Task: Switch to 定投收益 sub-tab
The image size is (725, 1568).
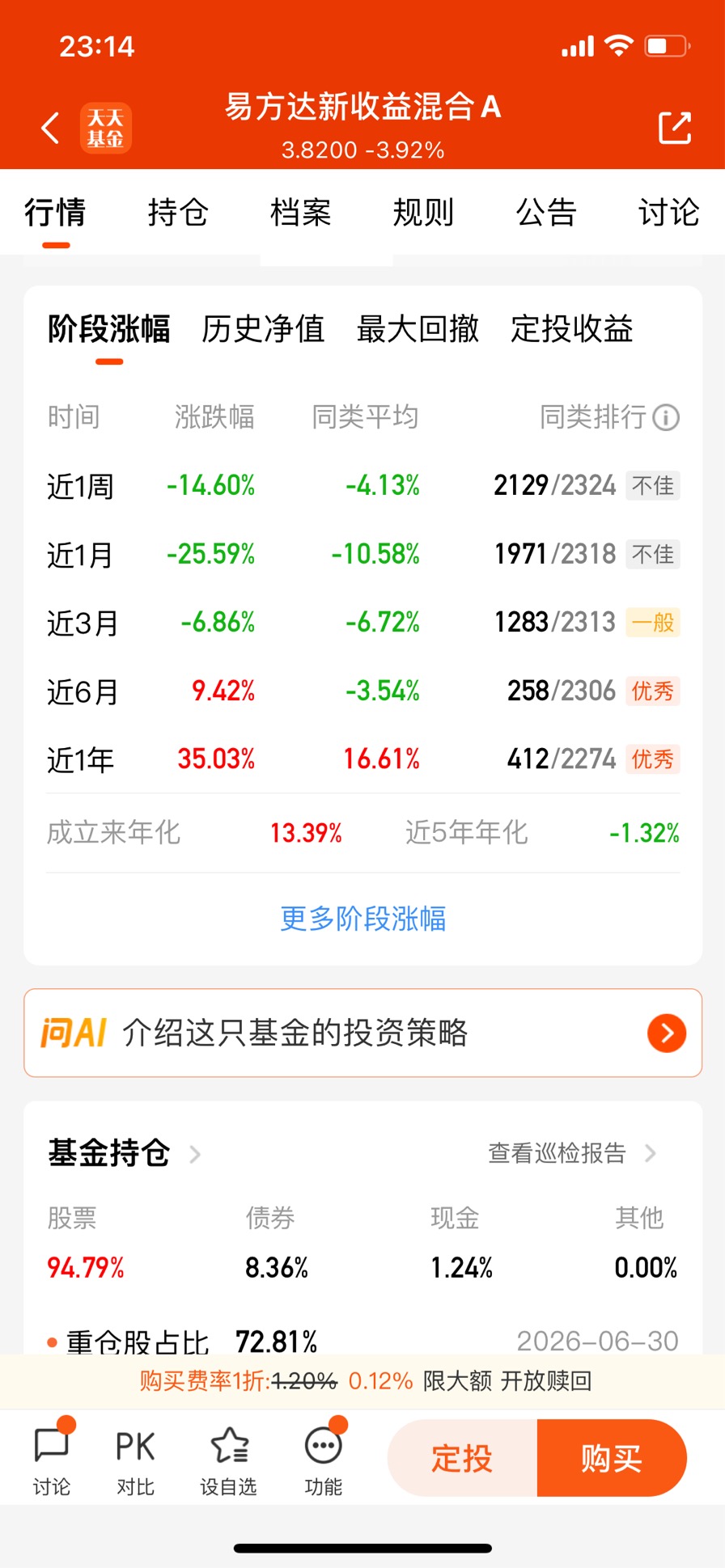Action: point(572,329)
